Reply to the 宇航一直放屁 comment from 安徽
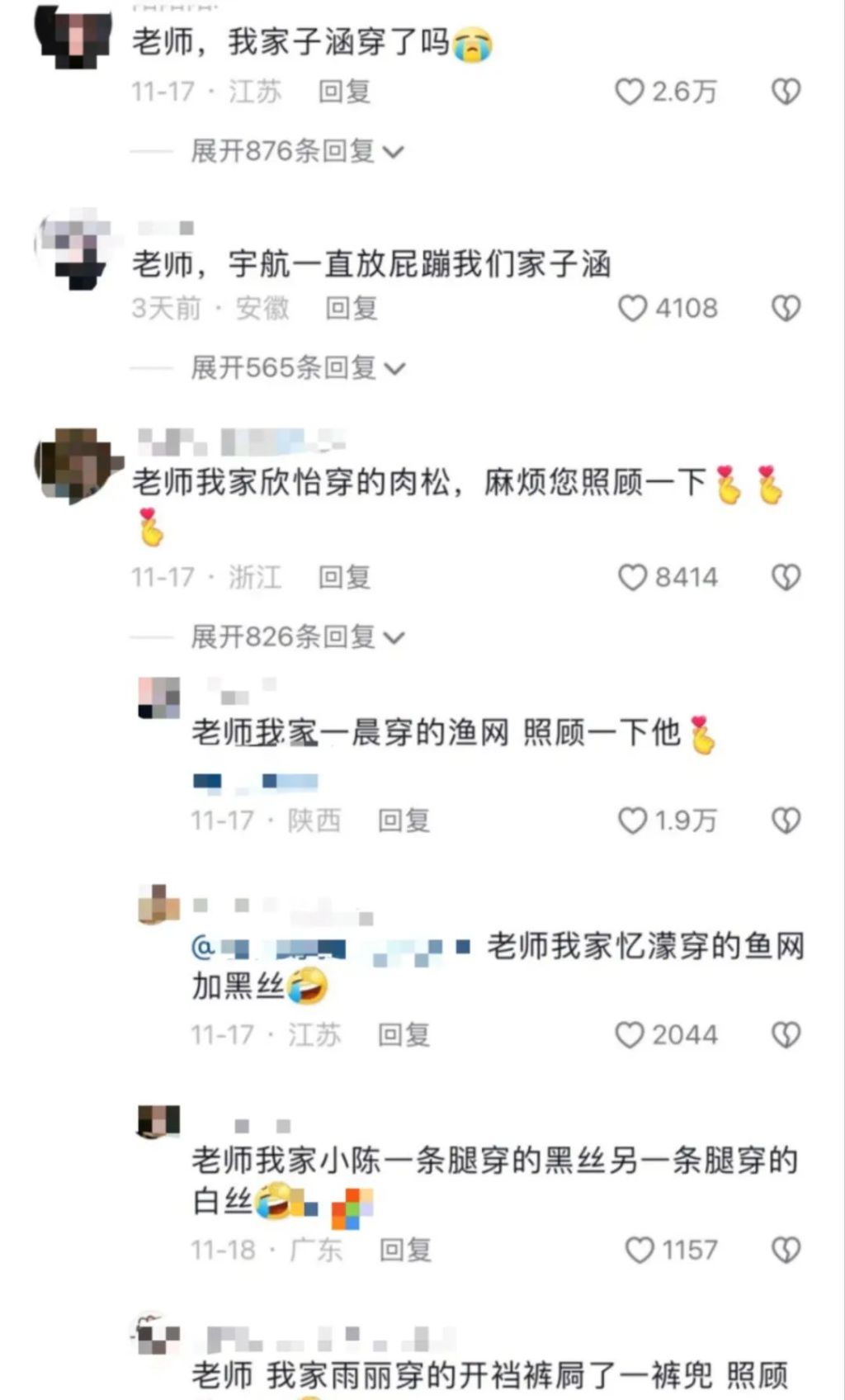The image size is (845, 1400). tap(352, 309)
